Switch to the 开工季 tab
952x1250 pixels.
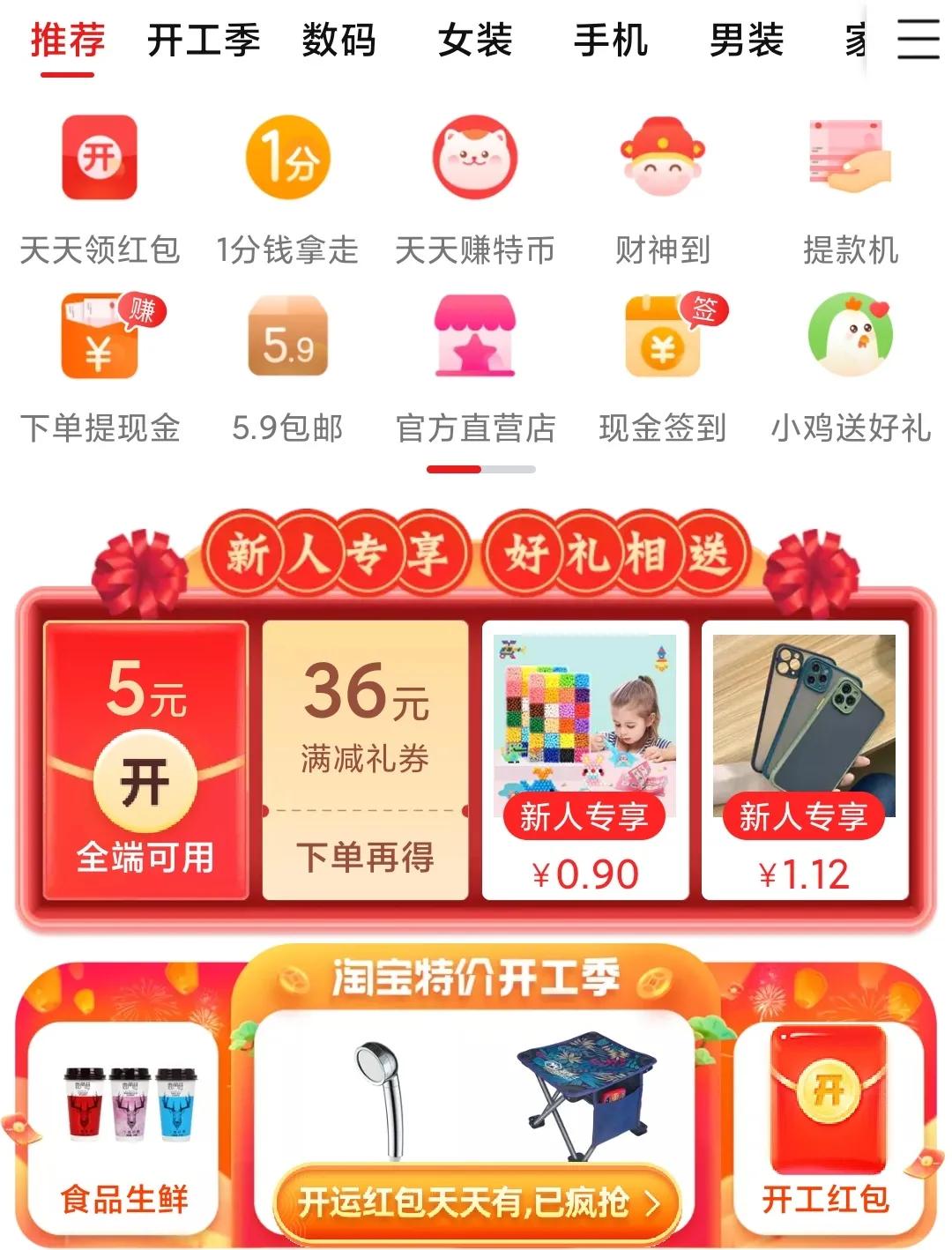tap(204, 41)
